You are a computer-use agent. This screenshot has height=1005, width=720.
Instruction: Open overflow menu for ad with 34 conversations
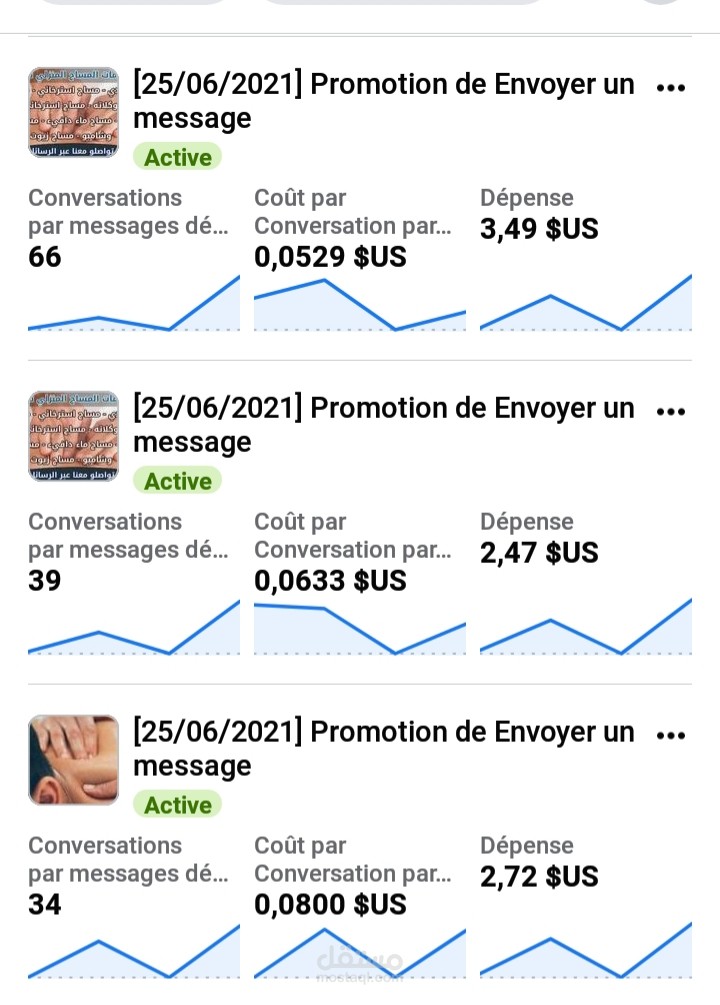[x=670, y=735]
